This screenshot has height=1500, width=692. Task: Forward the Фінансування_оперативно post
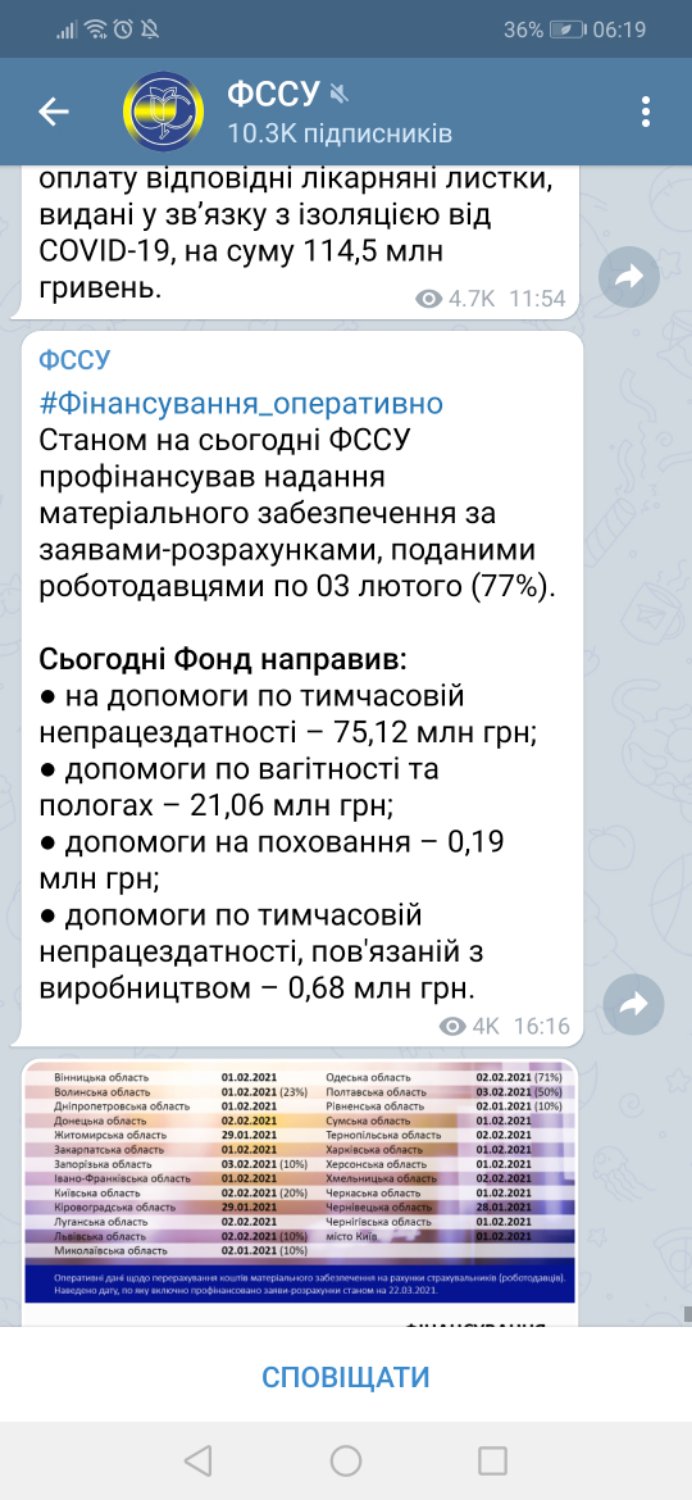point(633,1003)
